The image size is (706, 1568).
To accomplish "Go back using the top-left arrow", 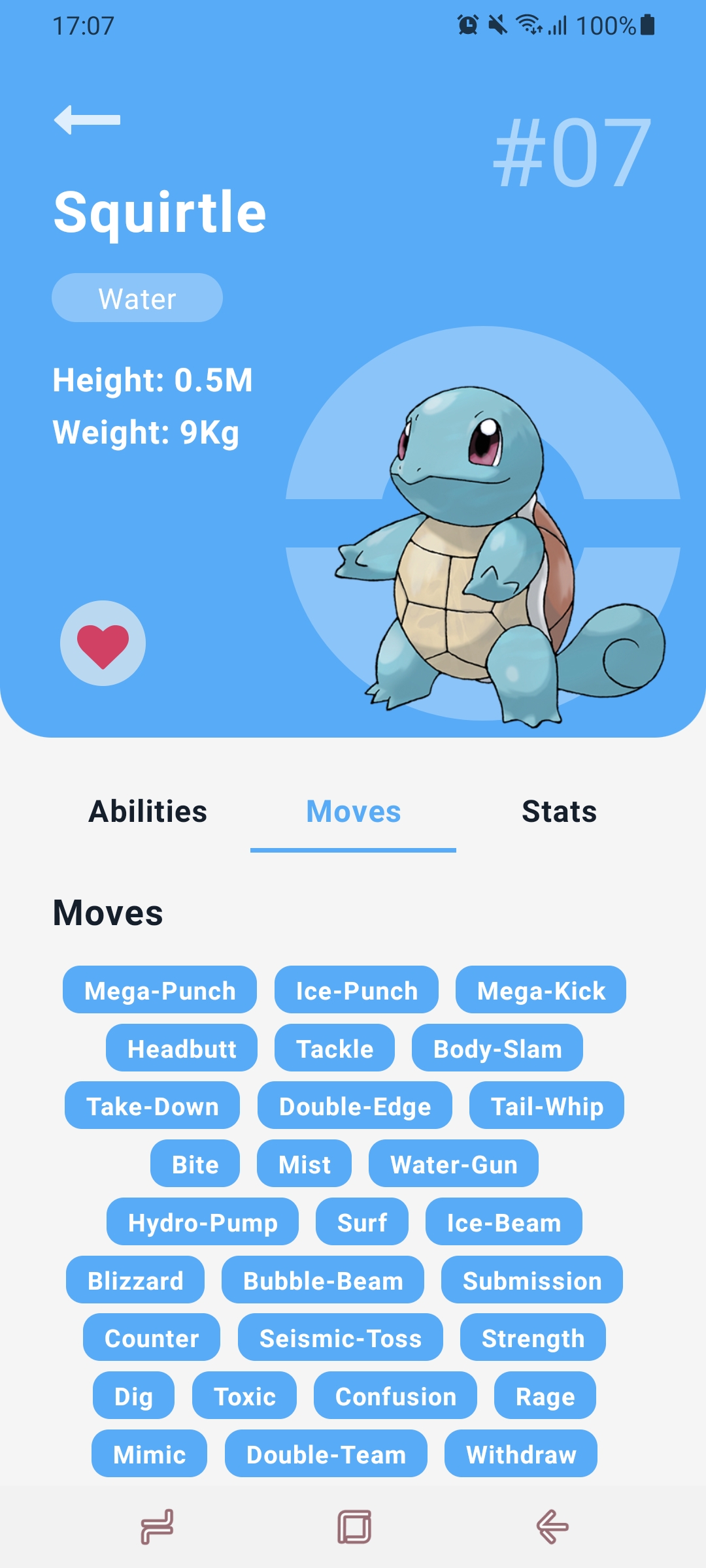I will pos(87,120).
